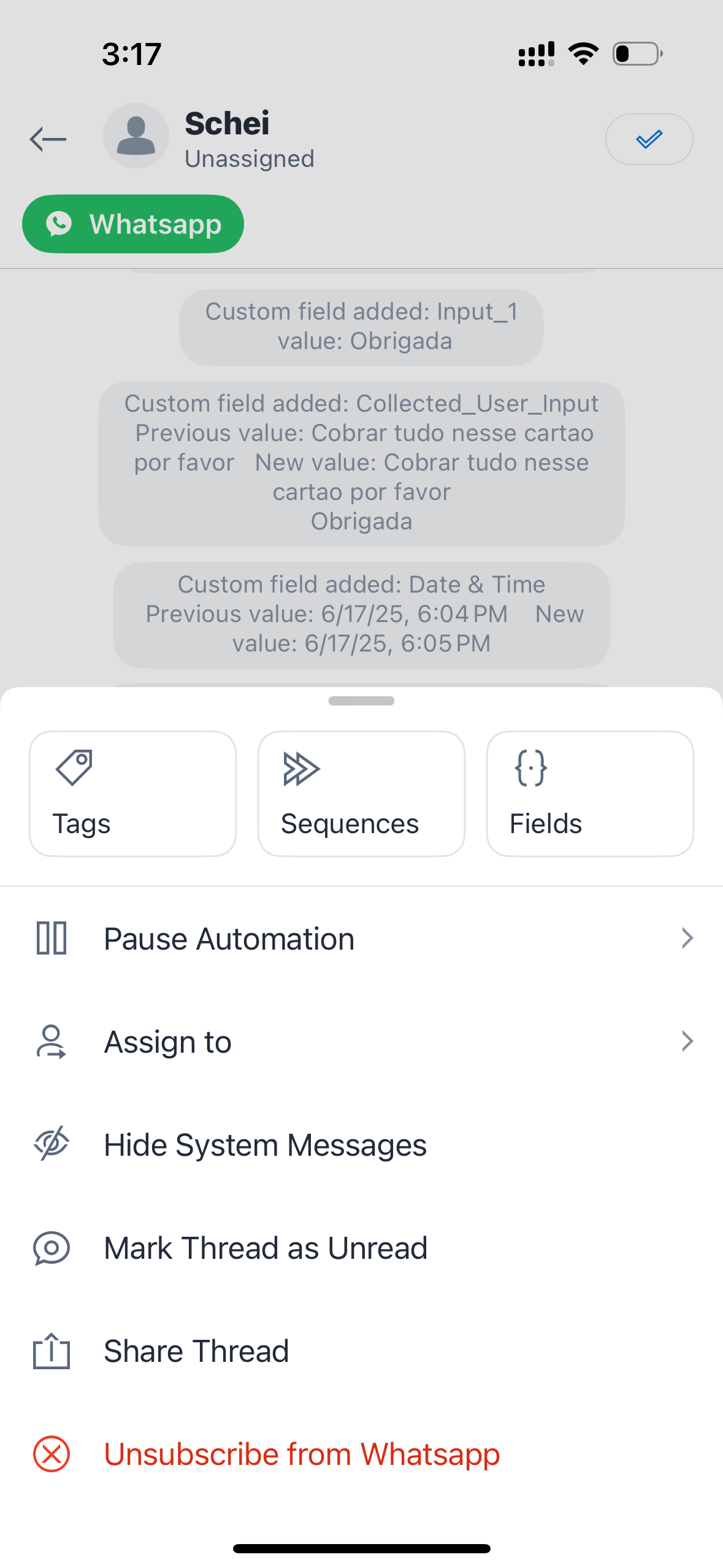Select the Whatsapp channel chip
This screenshot has width=723, height=1568.
(x=133, y=224)
